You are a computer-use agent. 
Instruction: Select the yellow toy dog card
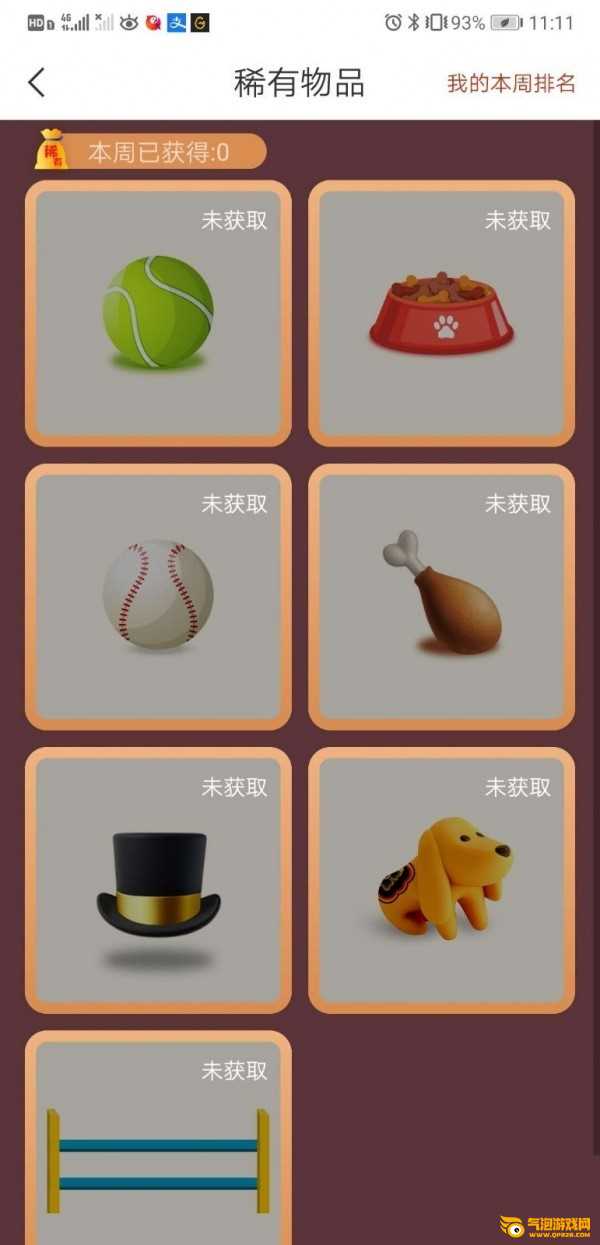coord(441,880)
